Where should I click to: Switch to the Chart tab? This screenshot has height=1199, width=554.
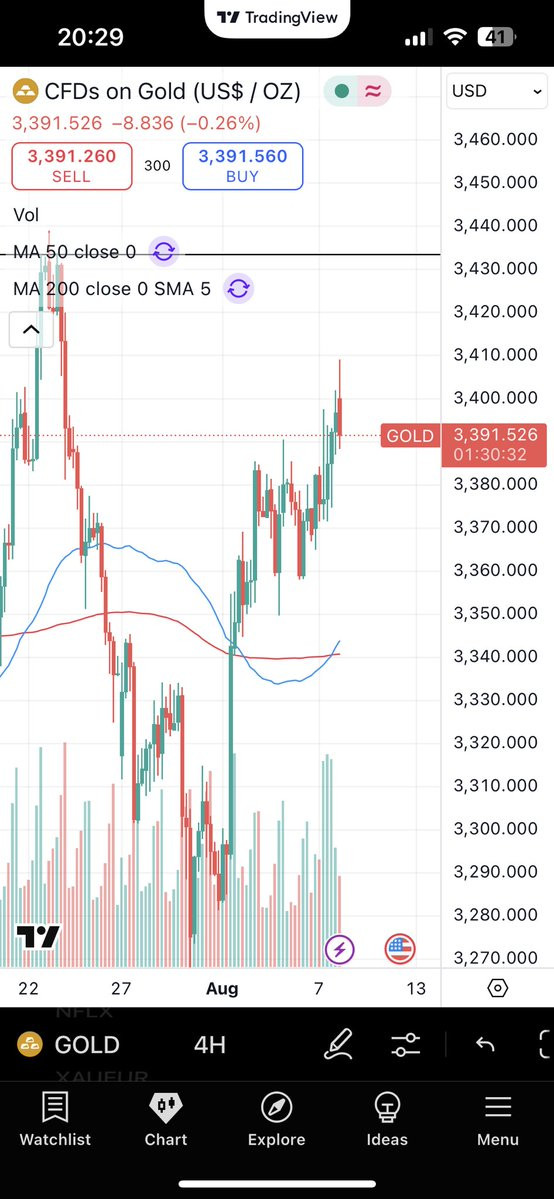tap(166, 1119)
